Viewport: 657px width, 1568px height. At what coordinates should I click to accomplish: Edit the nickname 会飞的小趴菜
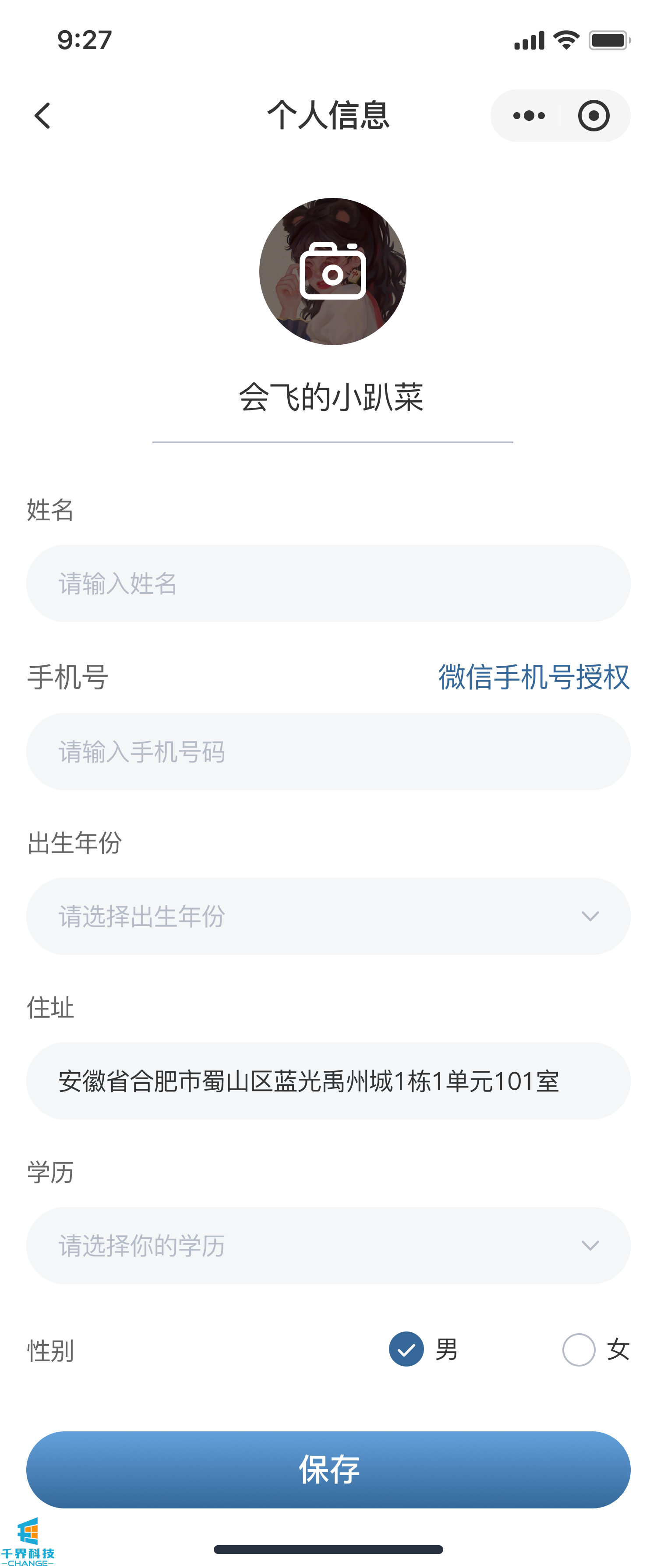(x=331, y=399)
